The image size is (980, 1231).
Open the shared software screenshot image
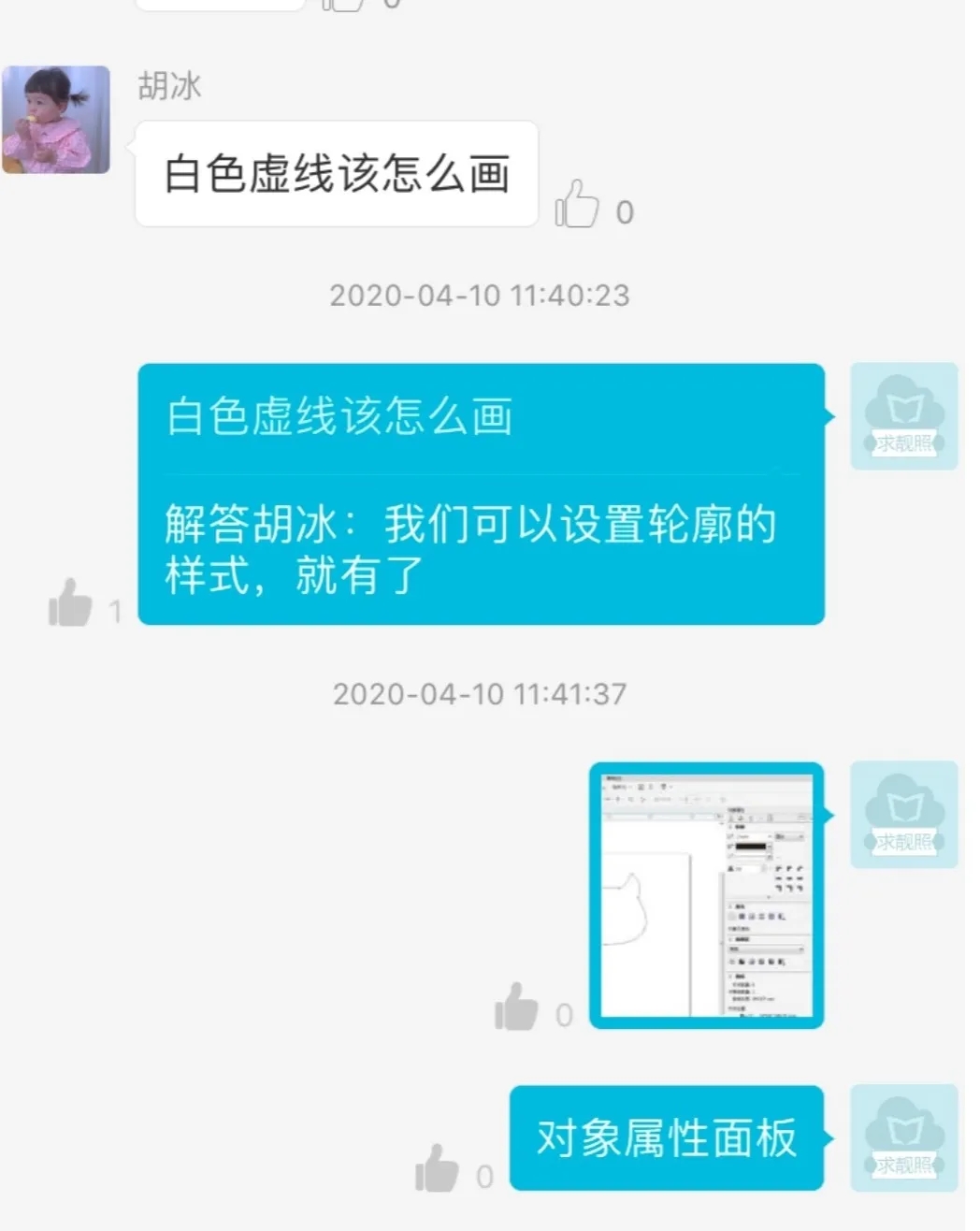click(706, 895)
